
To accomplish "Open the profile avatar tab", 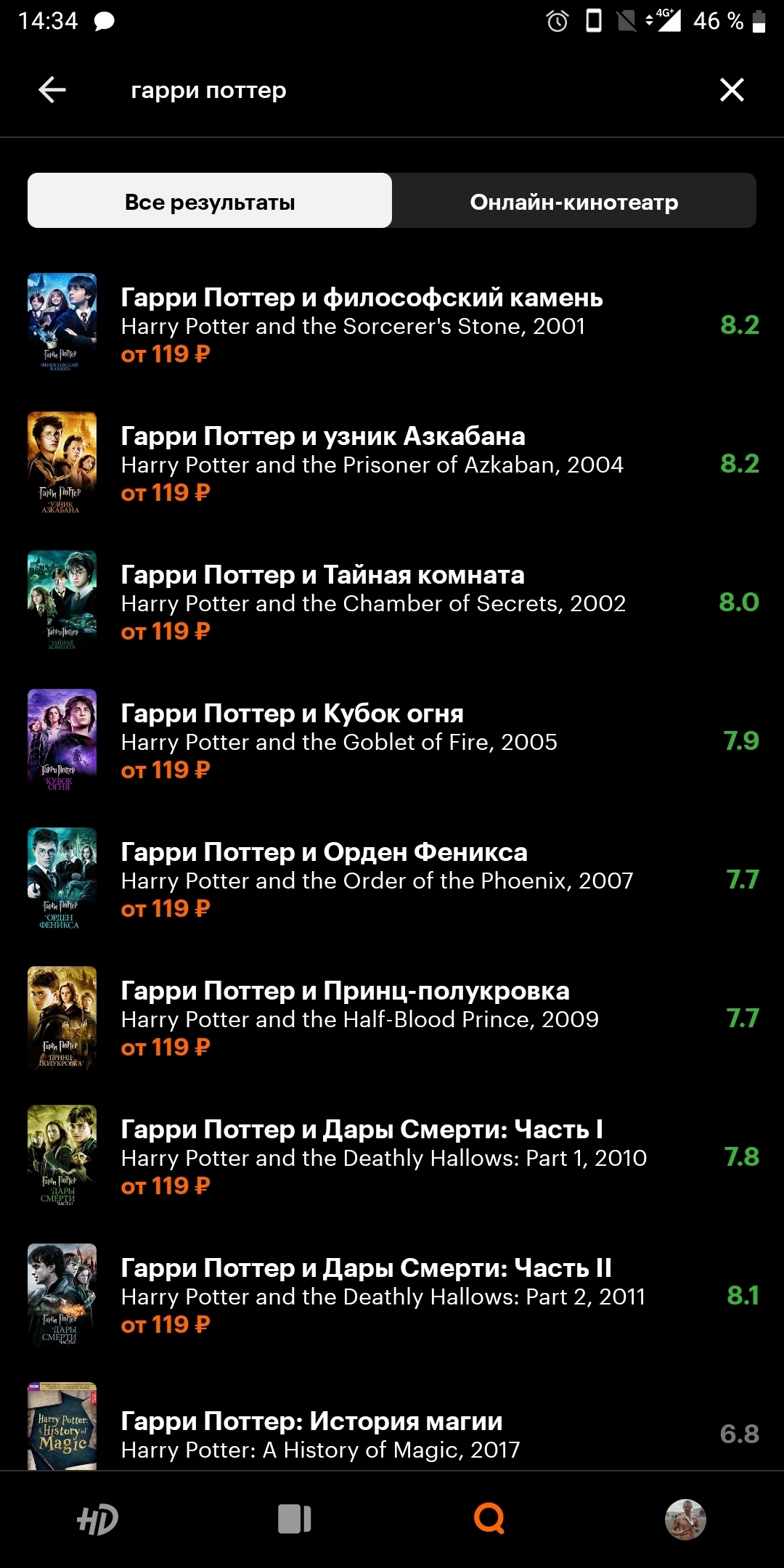I will click(685, 1519).
